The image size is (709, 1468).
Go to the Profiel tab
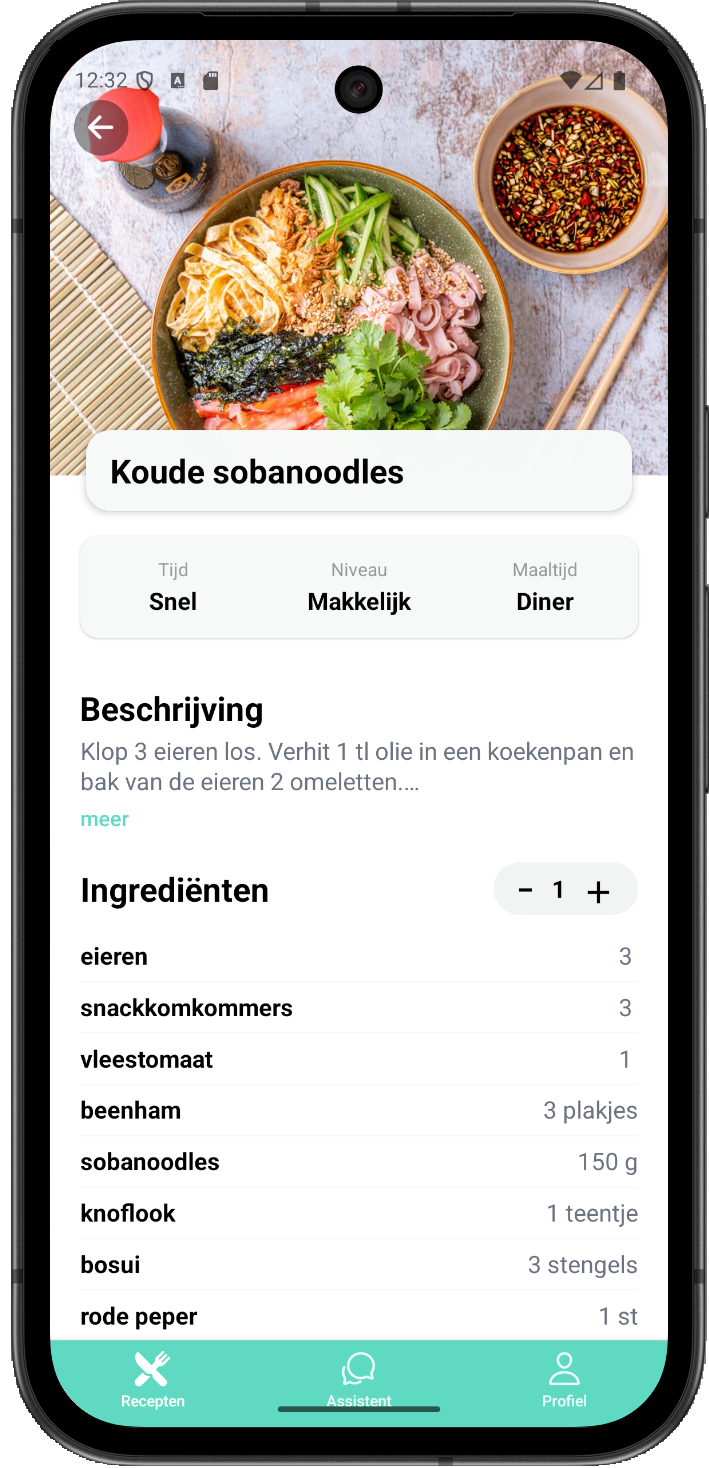point(564,1379)
